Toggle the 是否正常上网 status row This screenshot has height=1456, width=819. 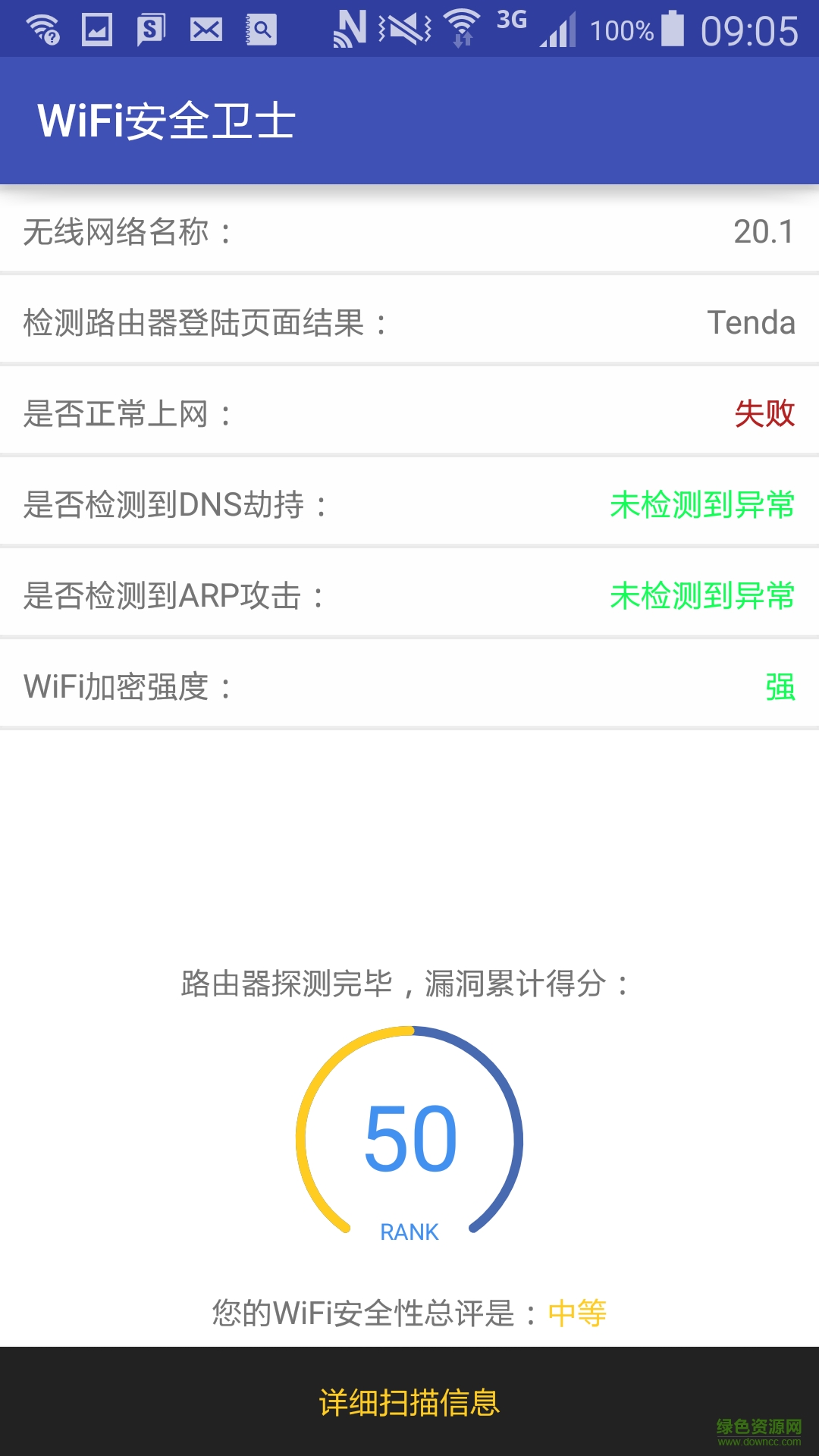(x=409, y=412)
